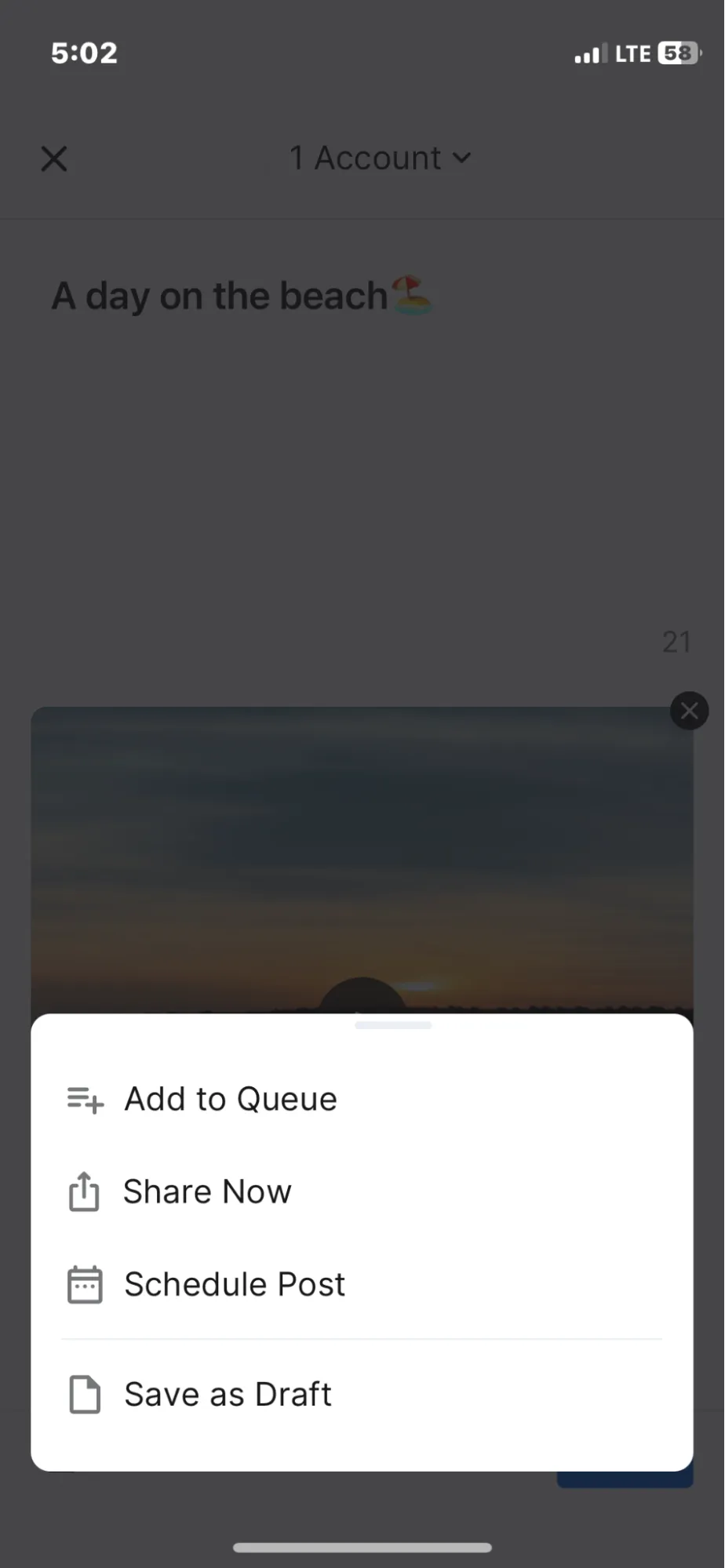Viewport: 725px width, 1568px height.
Task: Select the Add to Queue list icon
Action: pyautogui.click(x=84, y=1099)
